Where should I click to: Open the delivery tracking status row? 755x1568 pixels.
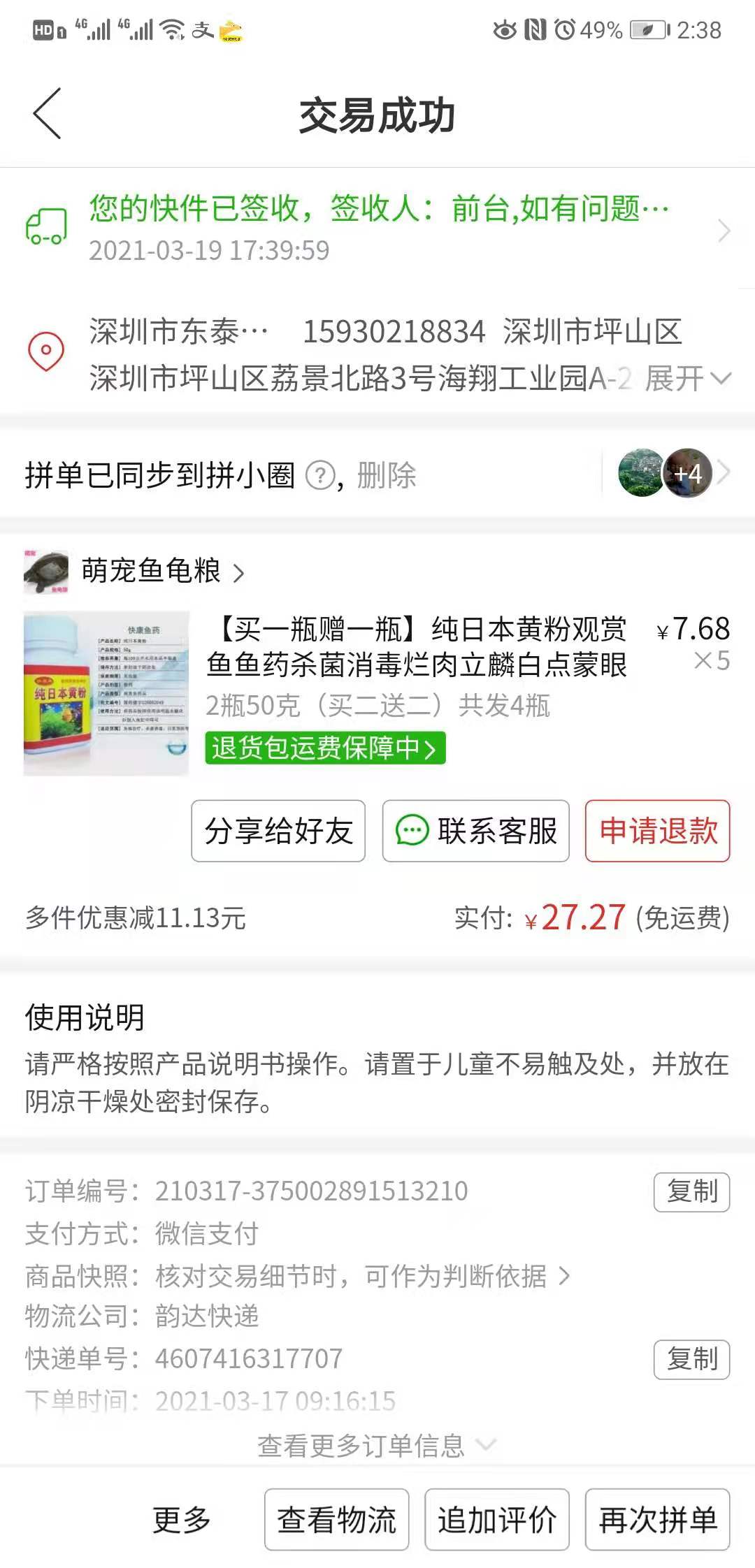377,229
